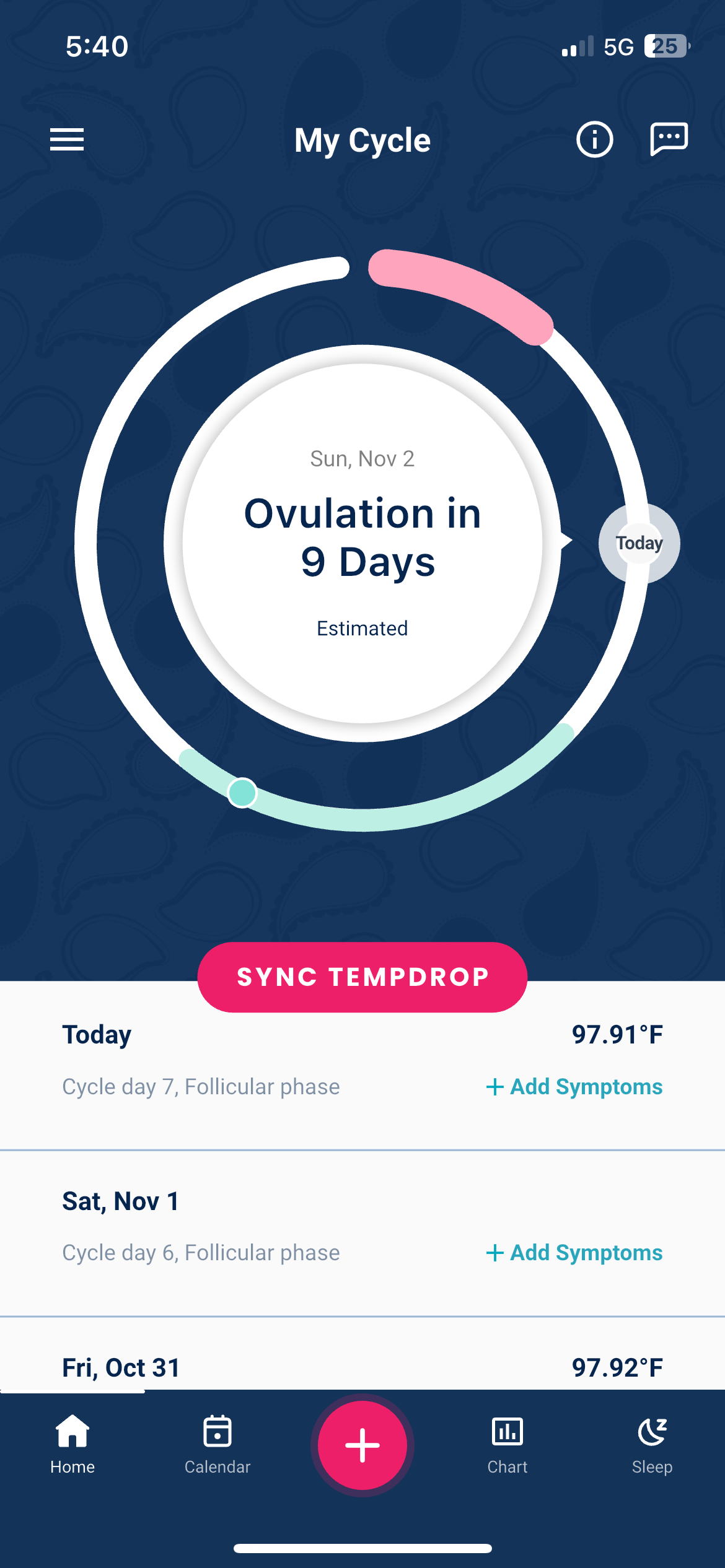Screen dimensions: 725x1568
Task: Open the hamburger menu
Action: (67, 139)
